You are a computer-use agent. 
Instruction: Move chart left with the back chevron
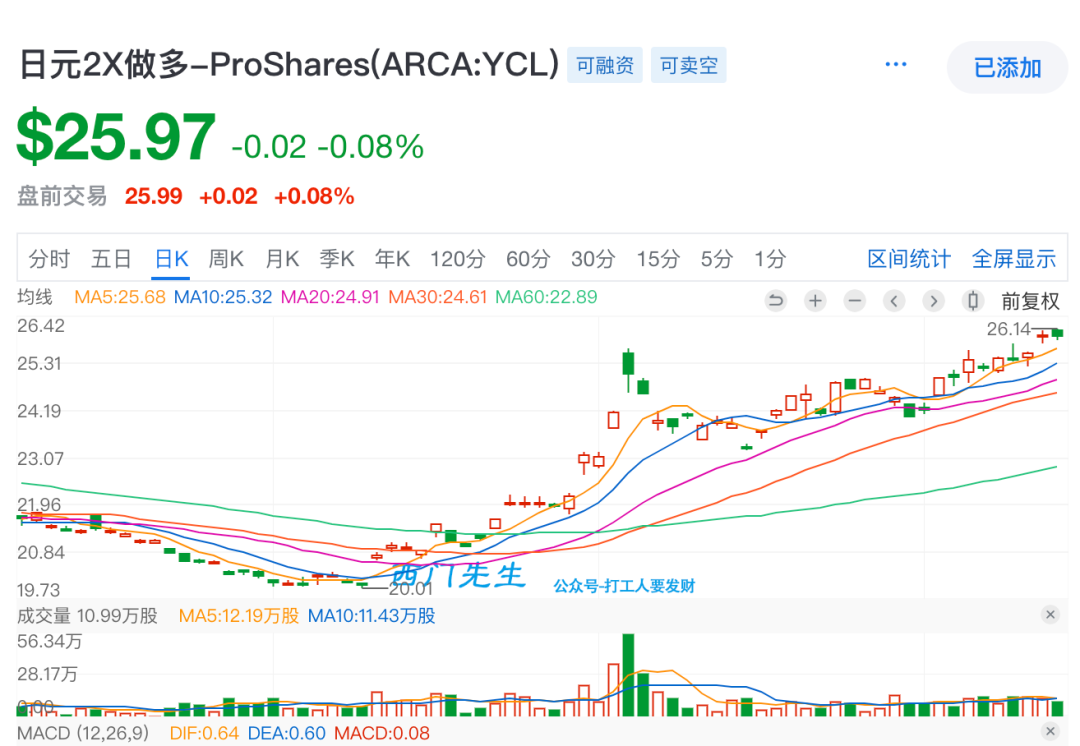(x=894, y=300)
